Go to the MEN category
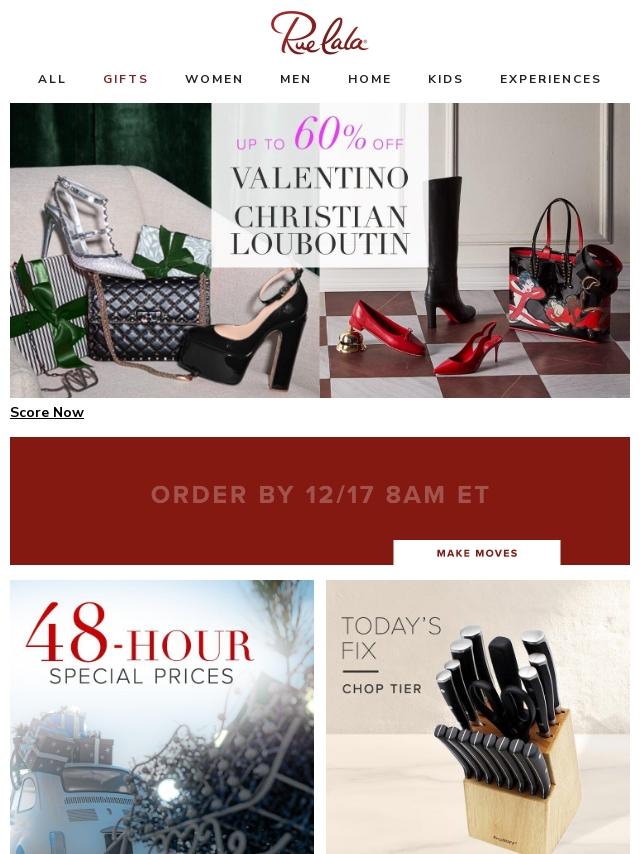 (x=295, y=79)
